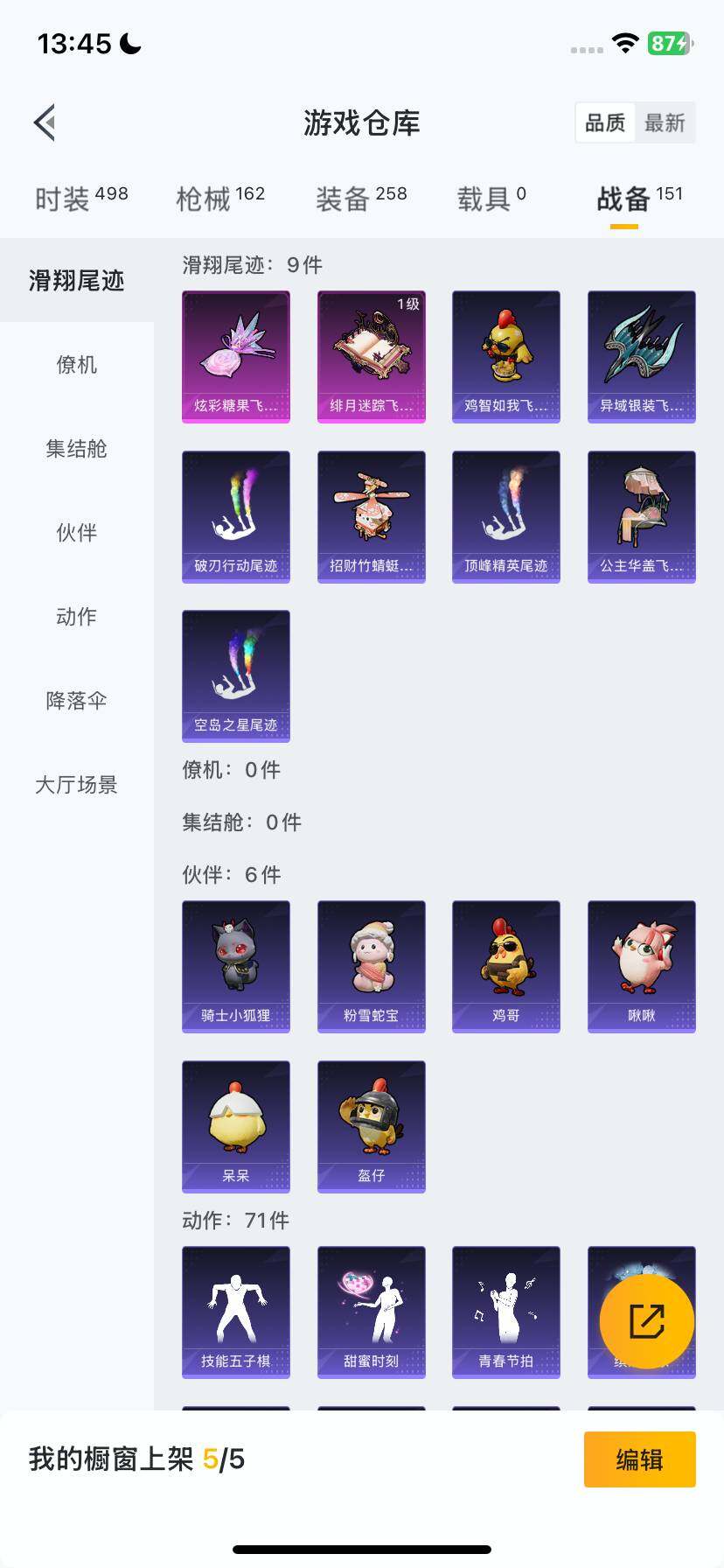The image size is (724, 1568).
Task: Open the 骑士小狐狸 companion item
Action: coord(236,966)
